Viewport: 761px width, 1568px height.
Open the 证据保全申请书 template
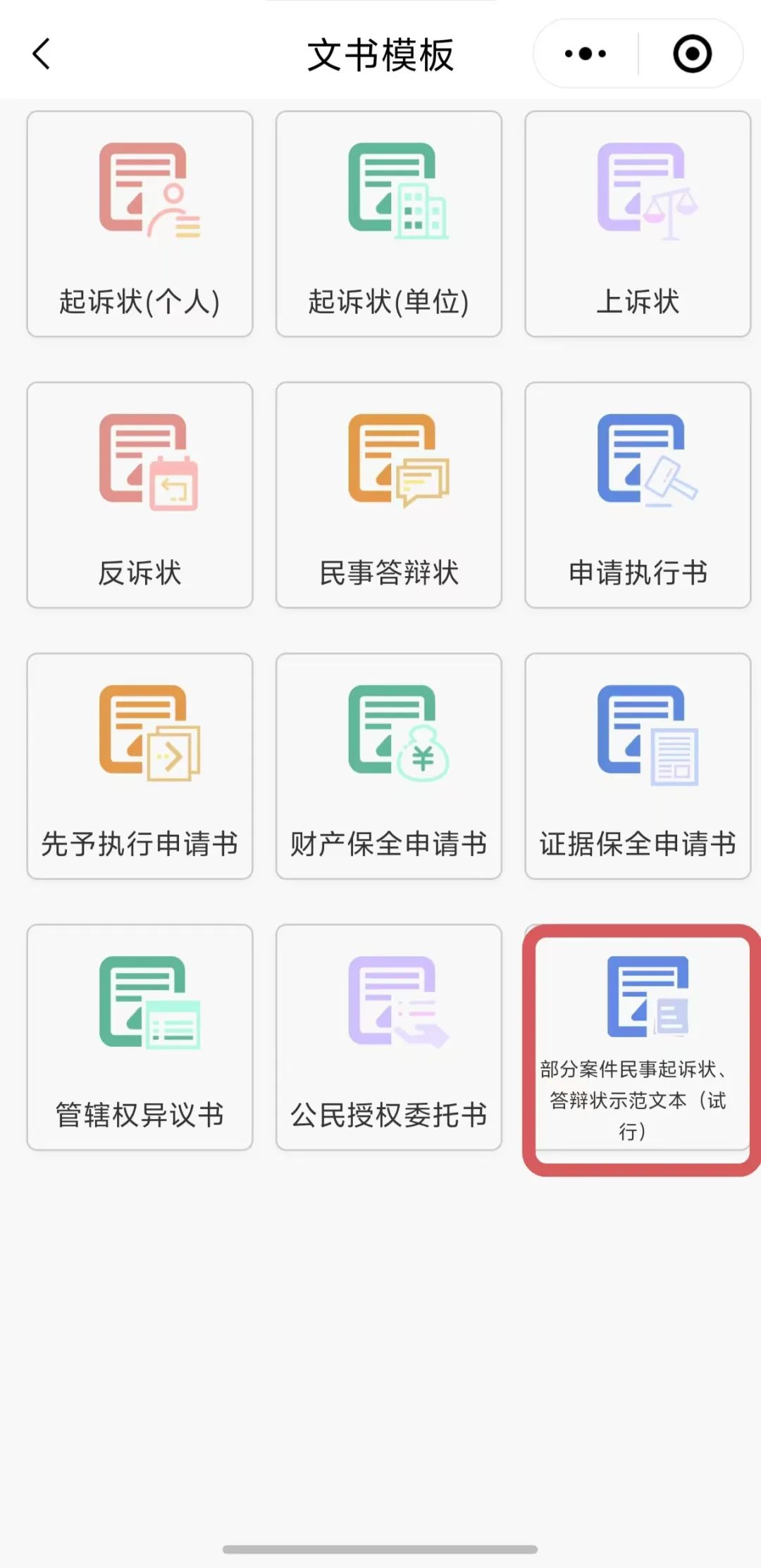click(638, 766)
